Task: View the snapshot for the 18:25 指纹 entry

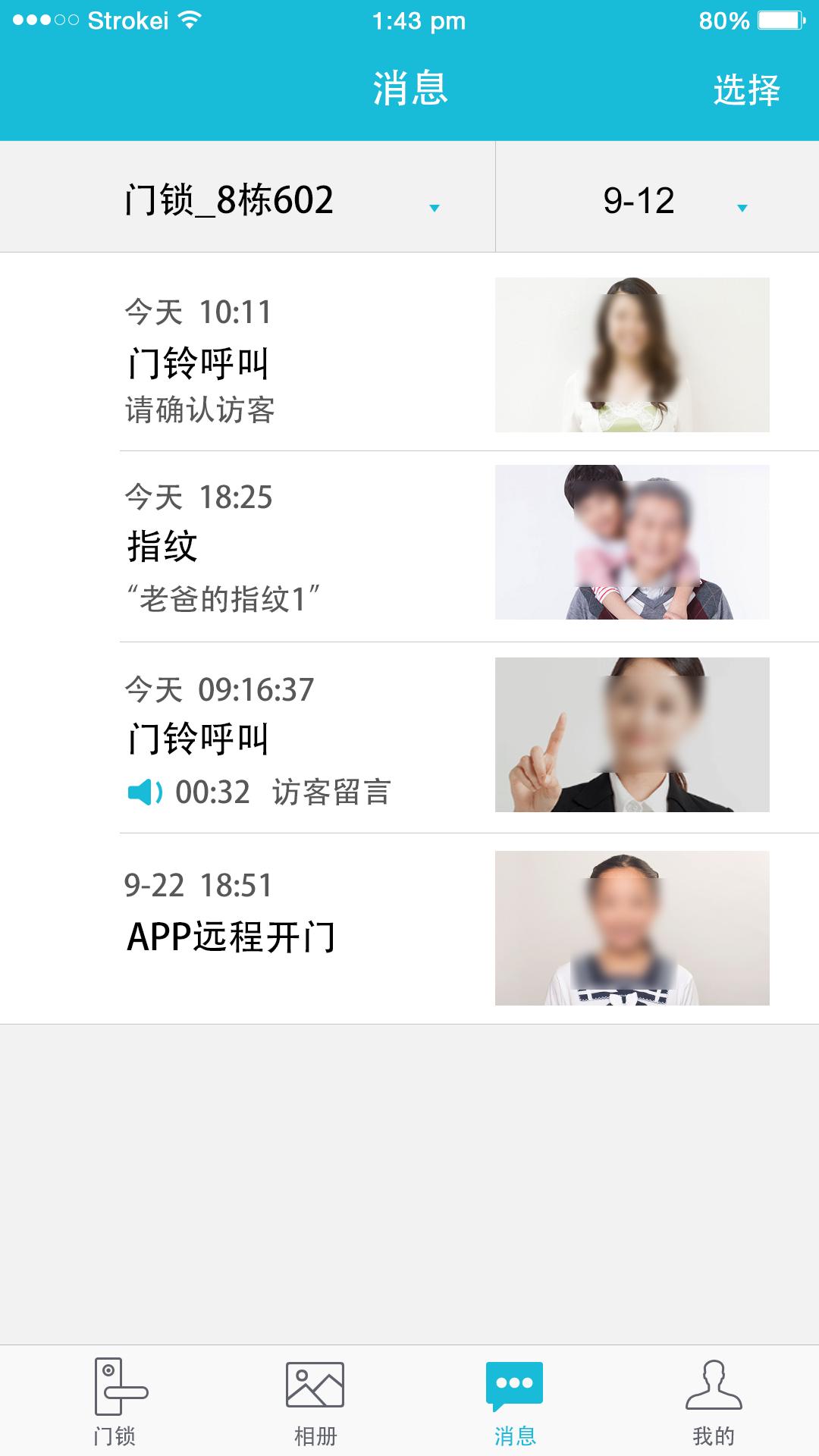Action: click(632, 542)
